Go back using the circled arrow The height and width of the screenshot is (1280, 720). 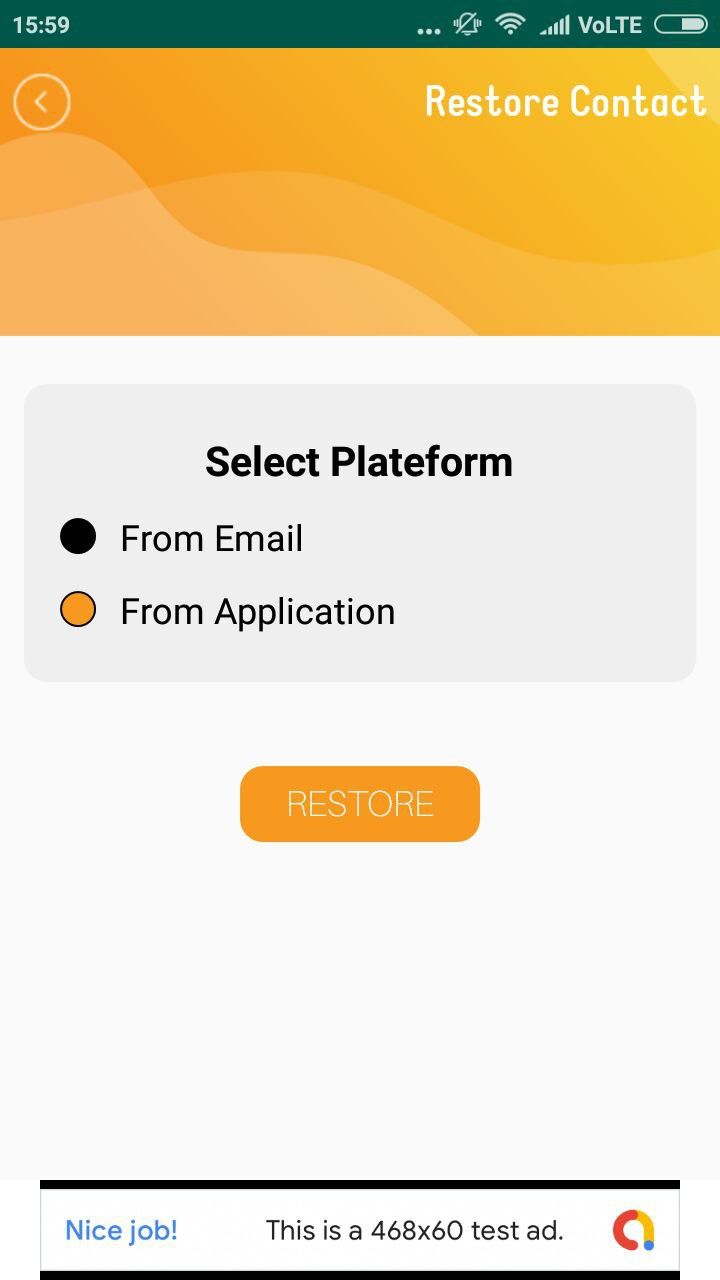[x=42, y=102]
